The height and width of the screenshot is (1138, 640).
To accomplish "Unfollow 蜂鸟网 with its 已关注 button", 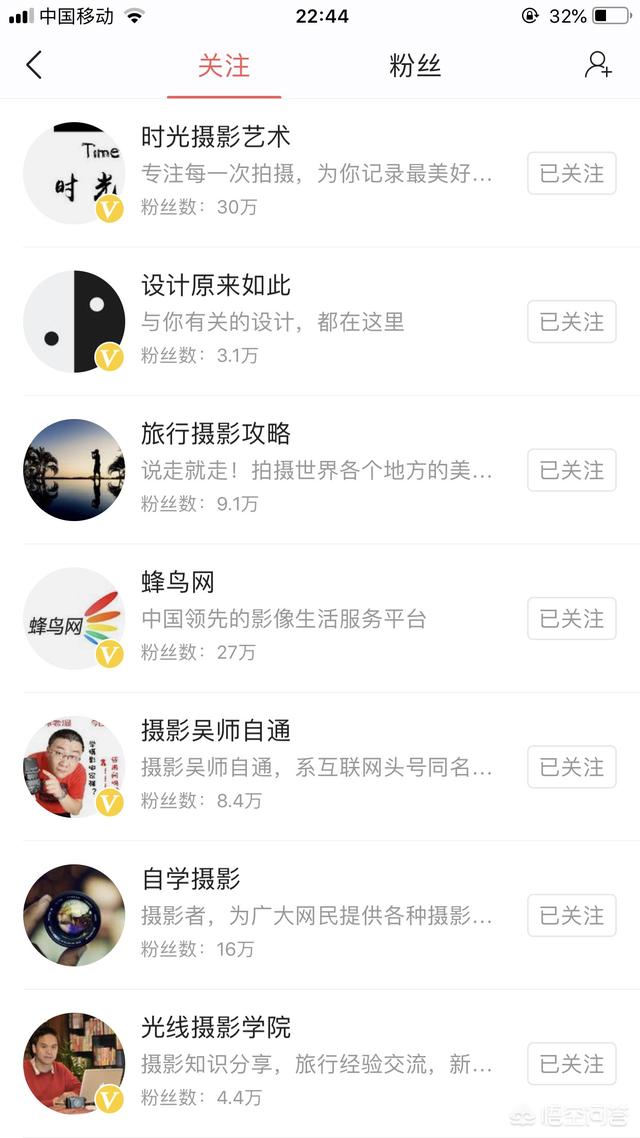I will [572, 619].
